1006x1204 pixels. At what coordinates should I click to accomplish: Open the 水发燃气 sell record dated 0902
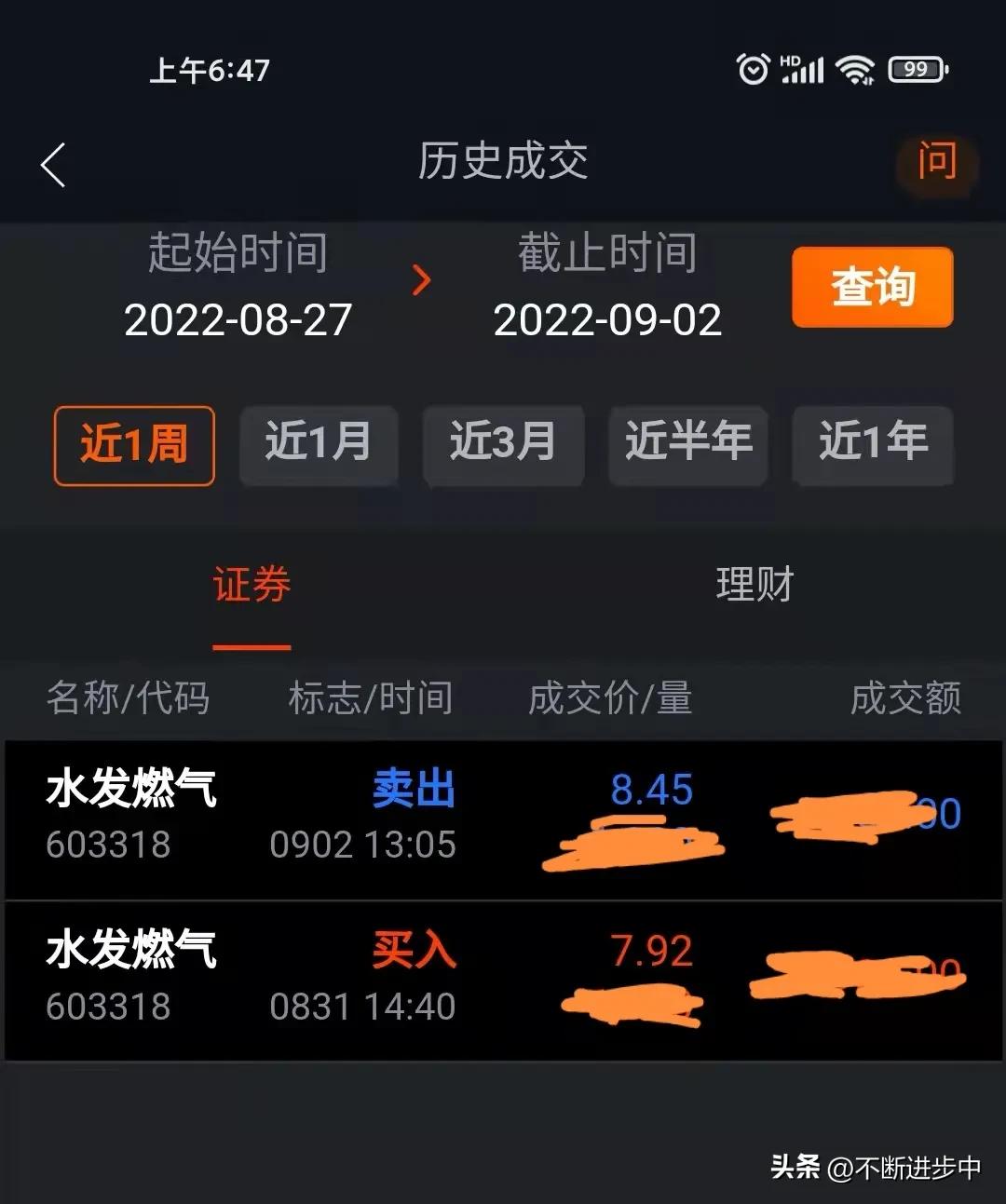click(x=503, y=818)
